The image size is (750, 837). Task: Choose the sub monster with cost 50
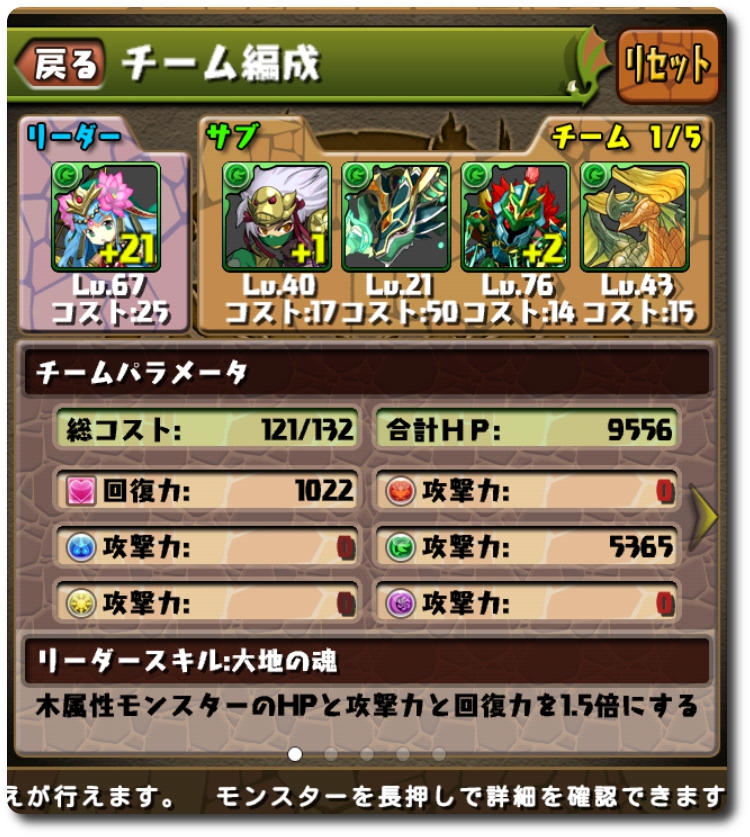[x=395, y=218]
